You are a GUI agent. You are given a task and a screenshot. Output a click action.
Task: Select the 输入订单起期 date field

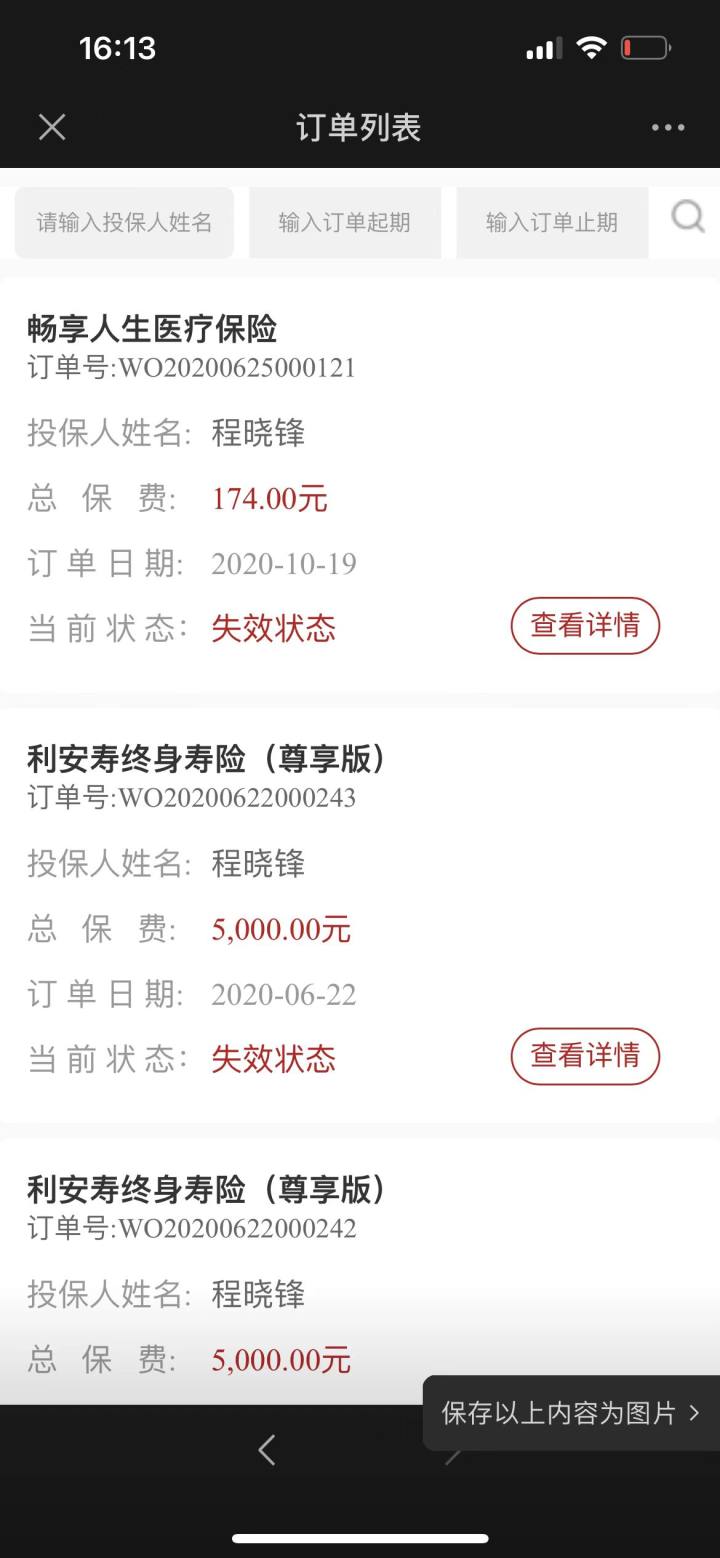pos(344,222)
